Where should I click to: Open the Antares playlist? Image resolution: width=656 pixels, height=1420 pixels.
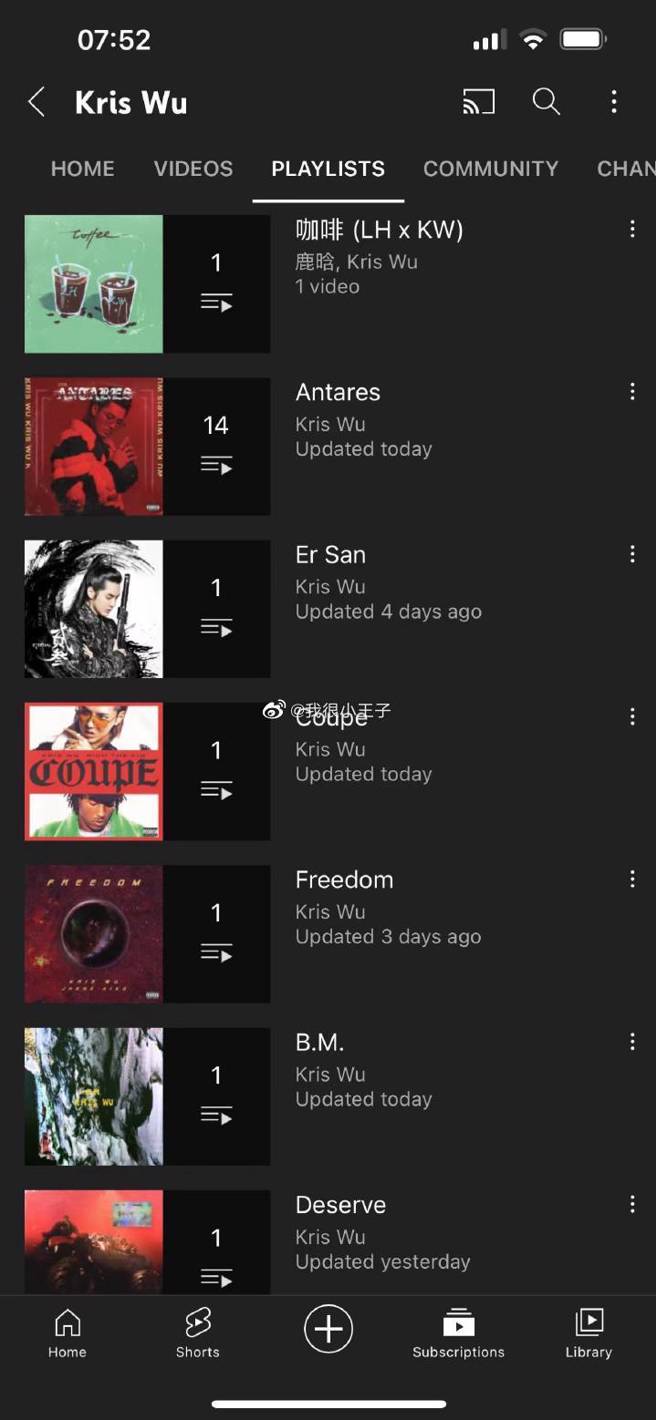338,393
